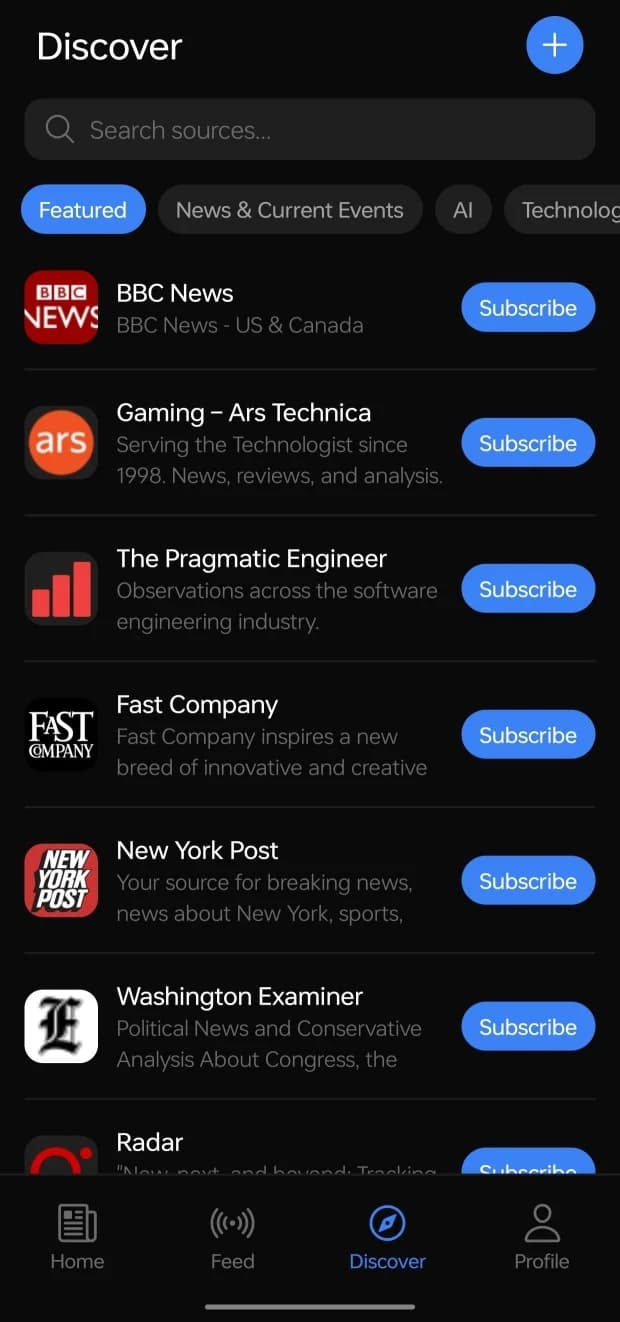Subscribe to Washington Examiner

527,1027
